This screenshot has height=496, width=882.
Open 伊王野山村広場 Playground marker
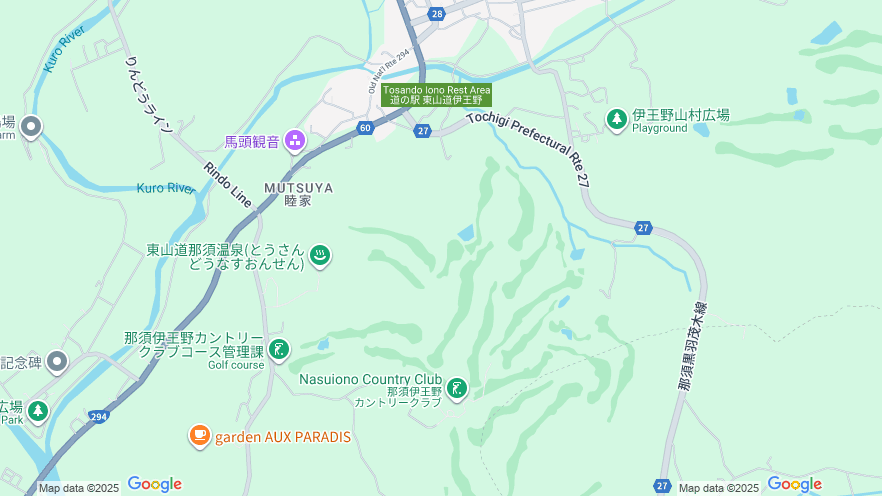[617, 120]
